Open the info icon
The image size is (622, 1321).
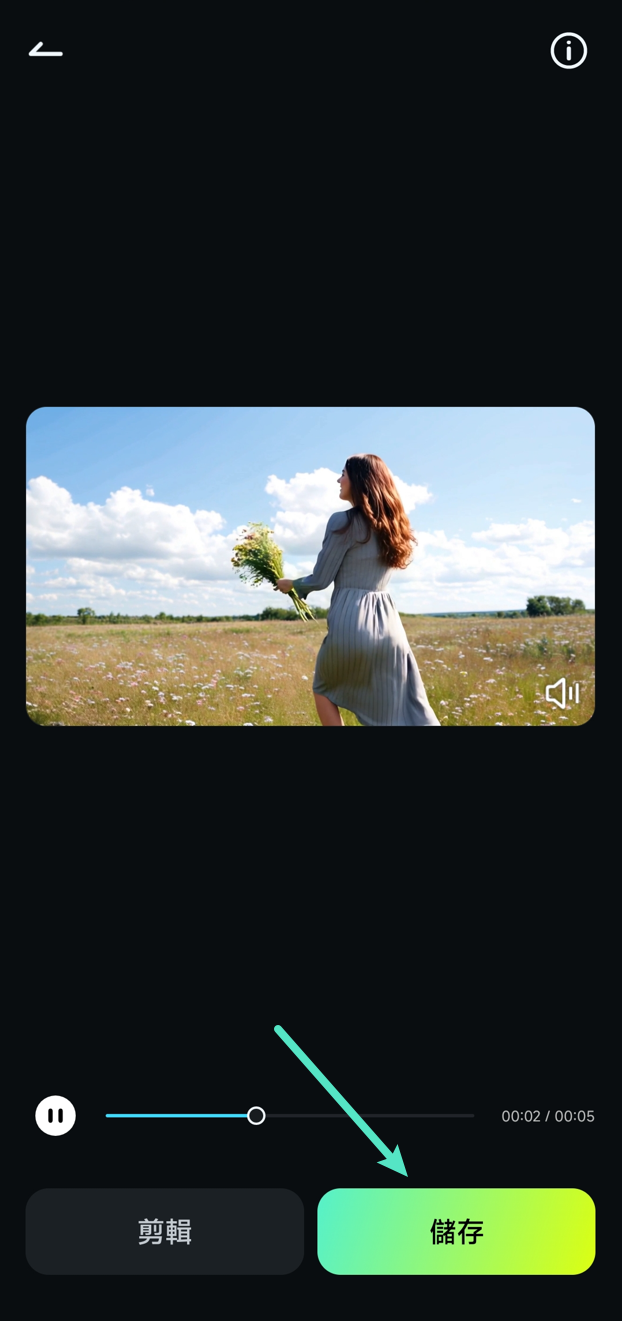pyautogui.click(x=569, y=51)
